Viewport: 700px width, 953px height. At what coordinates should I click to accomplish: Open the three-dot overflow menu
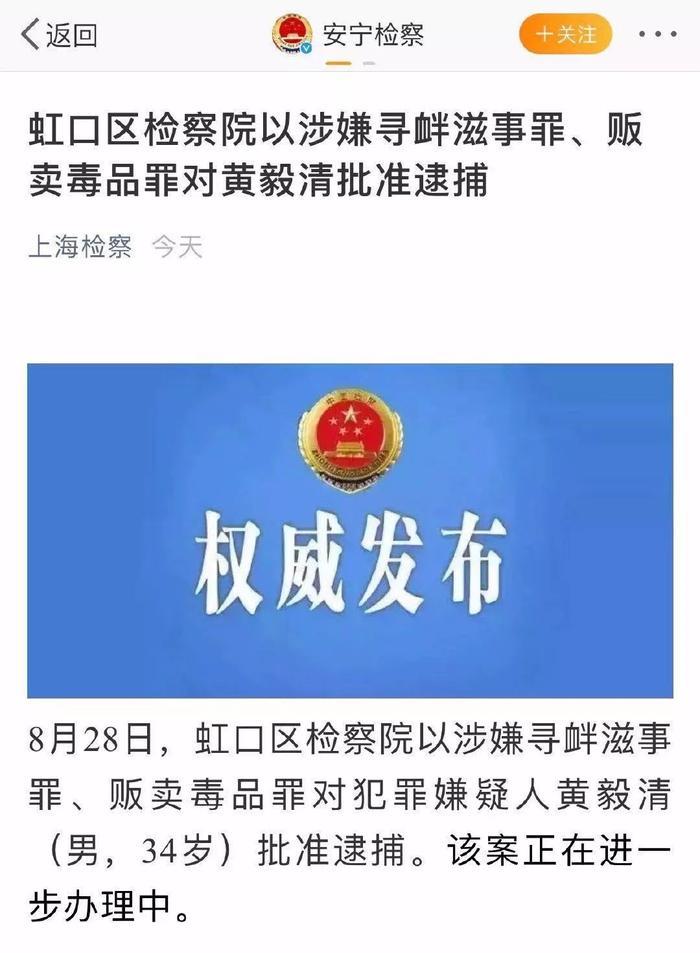(657, 35)
